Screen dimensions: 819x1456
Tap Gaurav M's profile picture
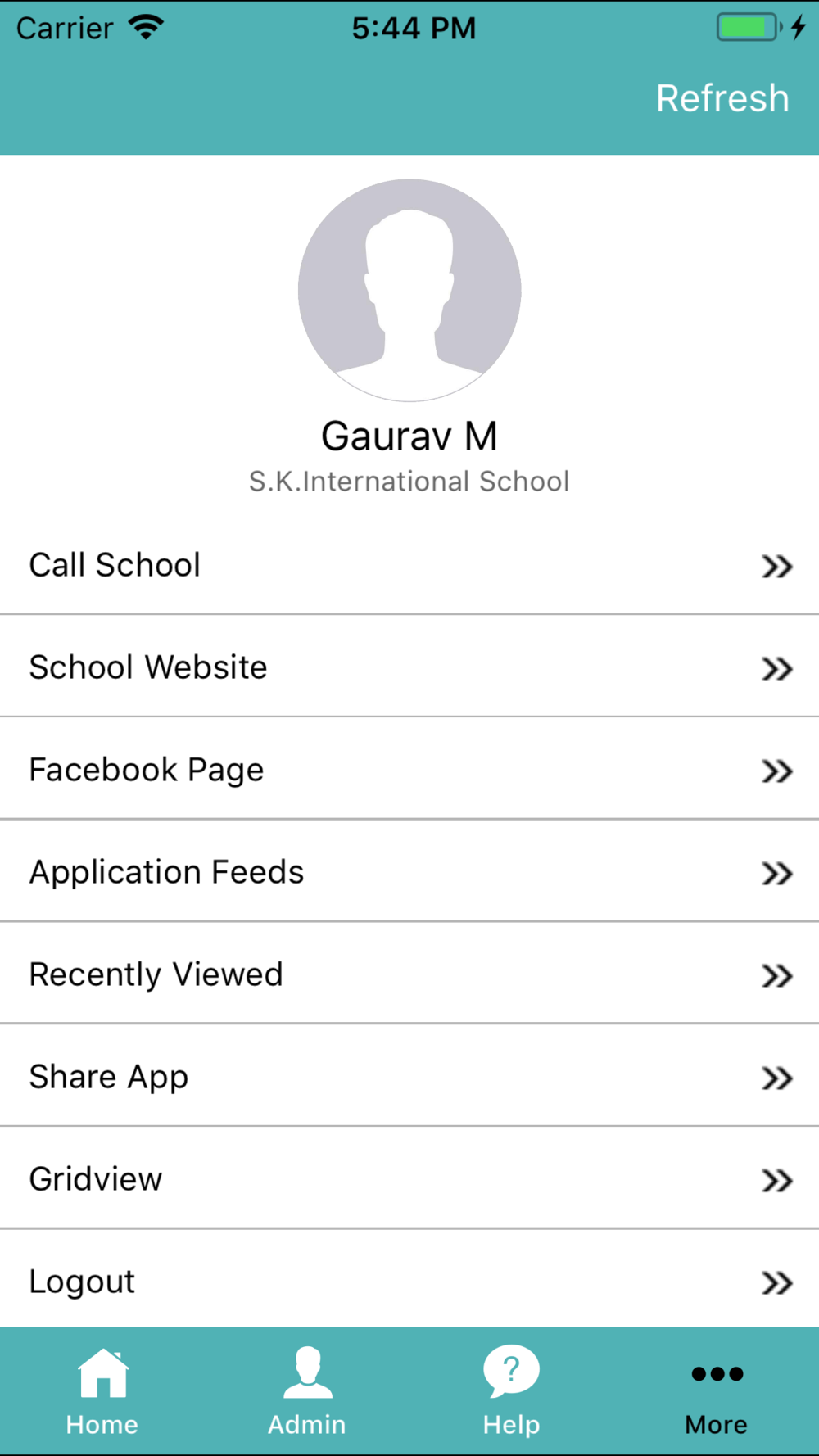[x=409, y=290]
